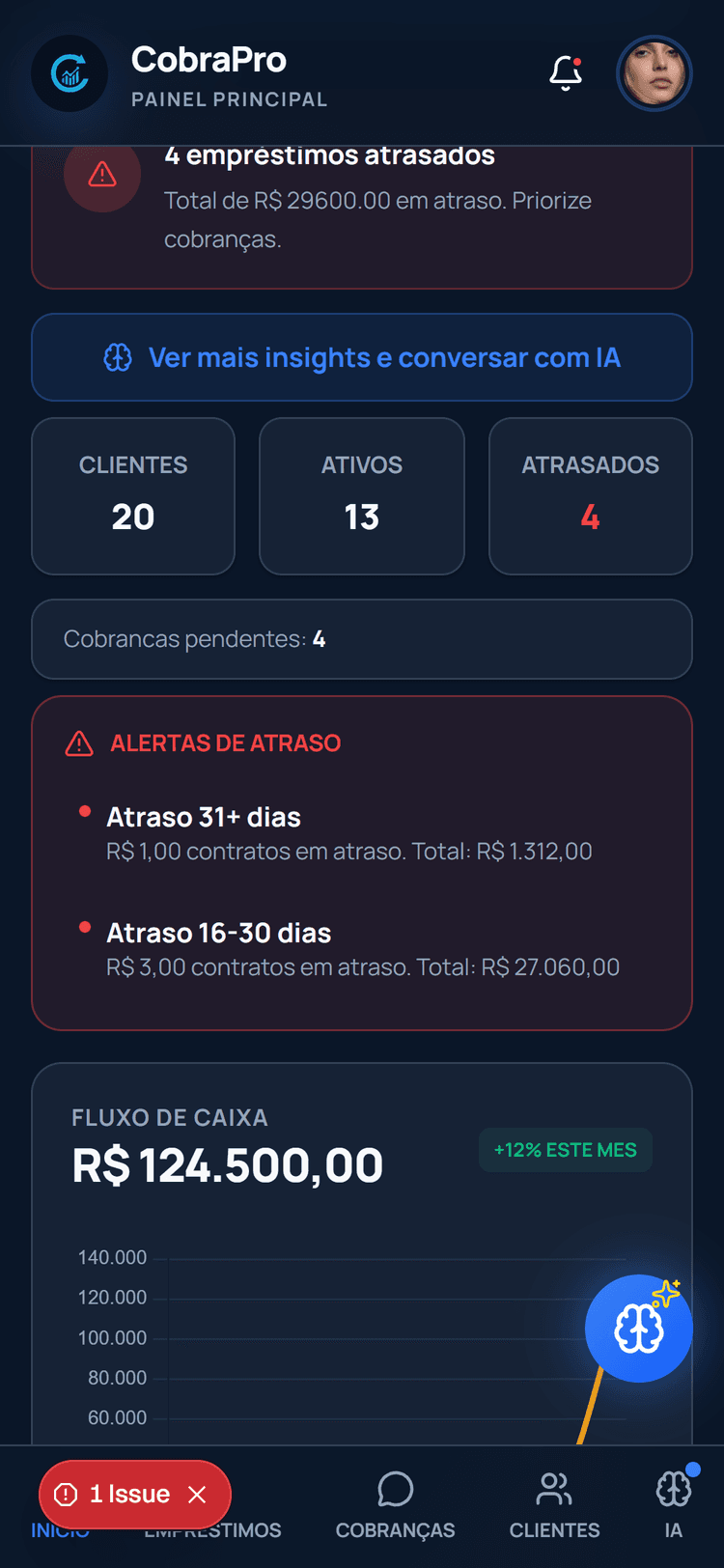Open the notification bell with red badge
The image size is (724, 1568).
[566, 73]
